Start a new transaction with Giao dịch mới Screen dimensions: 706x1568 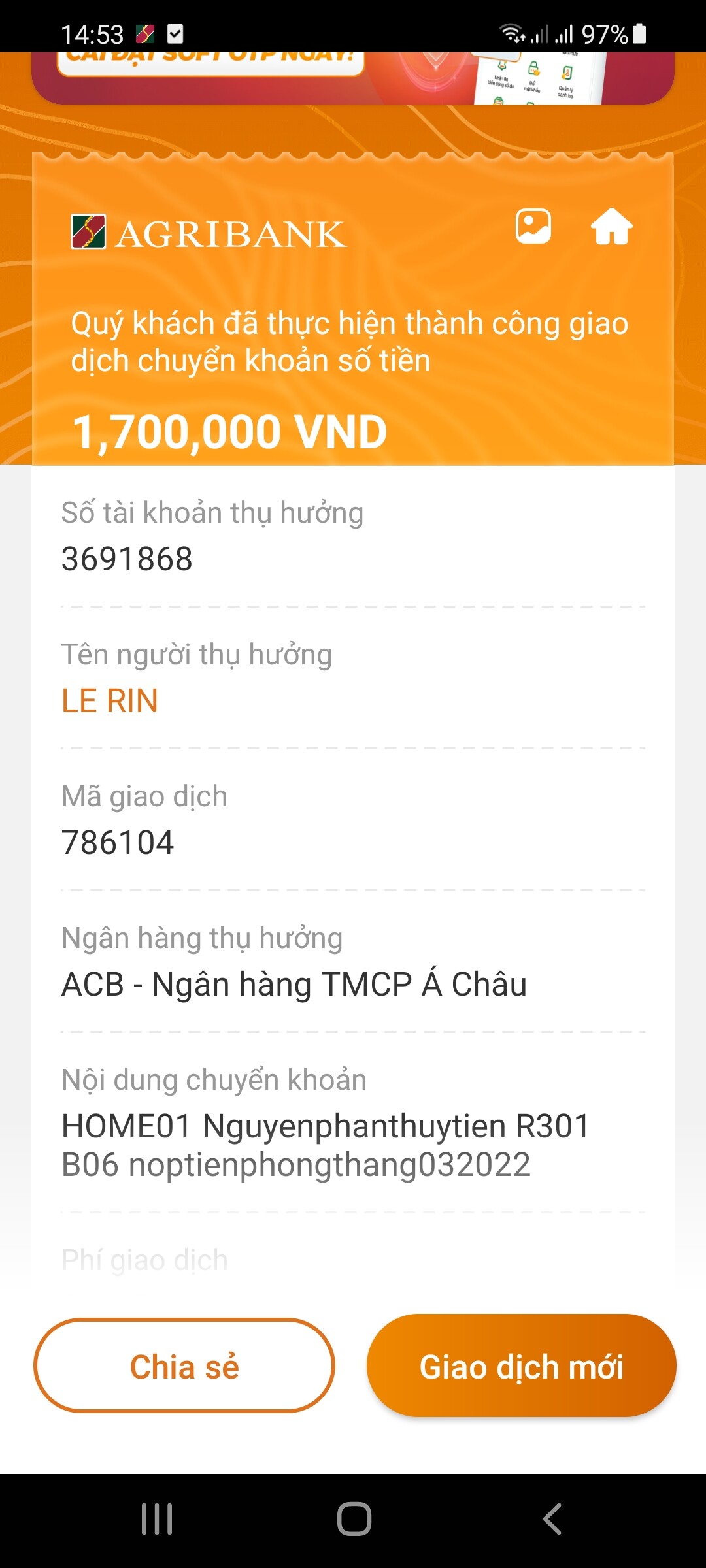(521, 1366)
